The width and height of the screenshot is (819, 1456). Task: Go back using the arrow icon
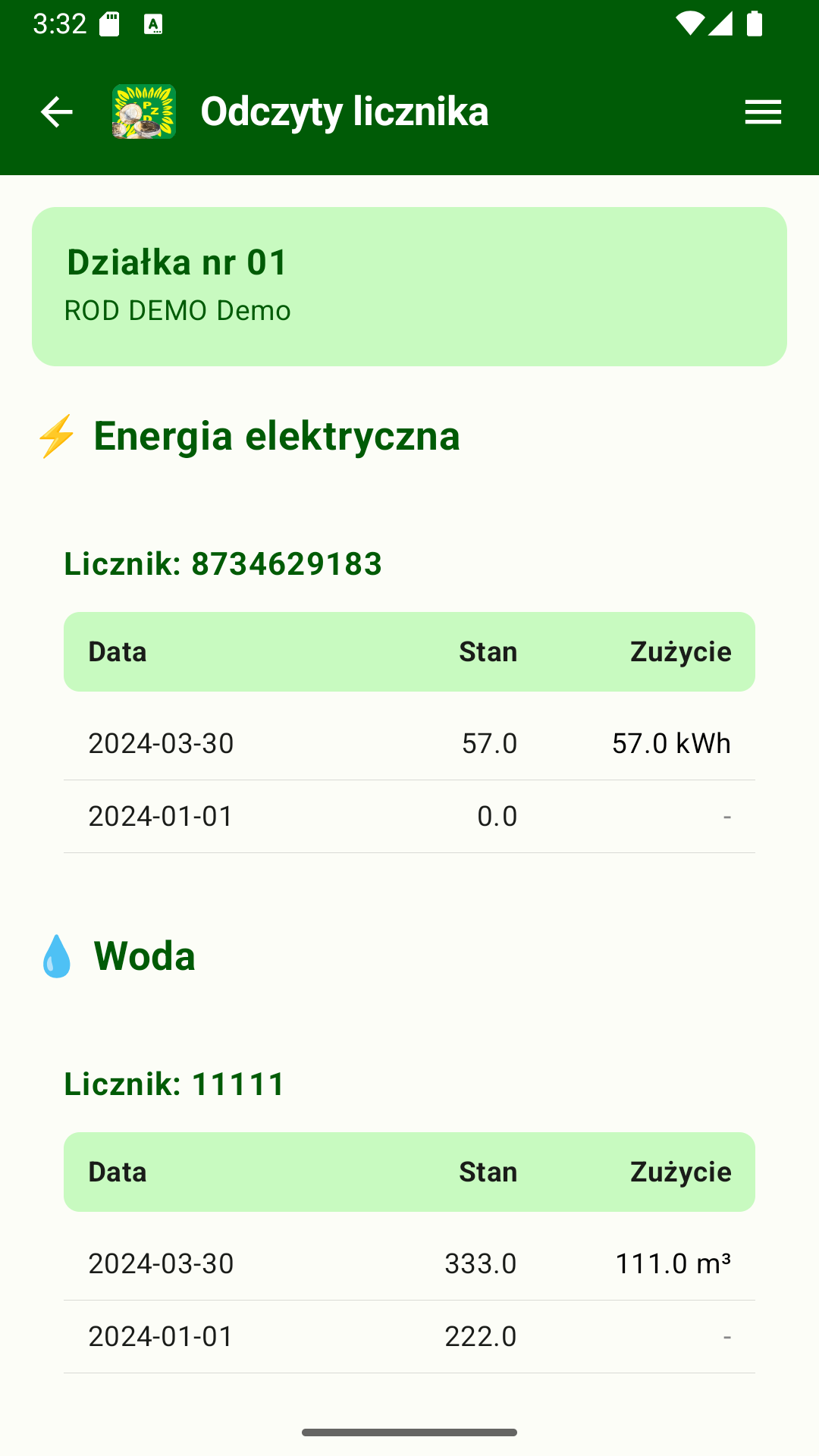(x=56, y=112)
